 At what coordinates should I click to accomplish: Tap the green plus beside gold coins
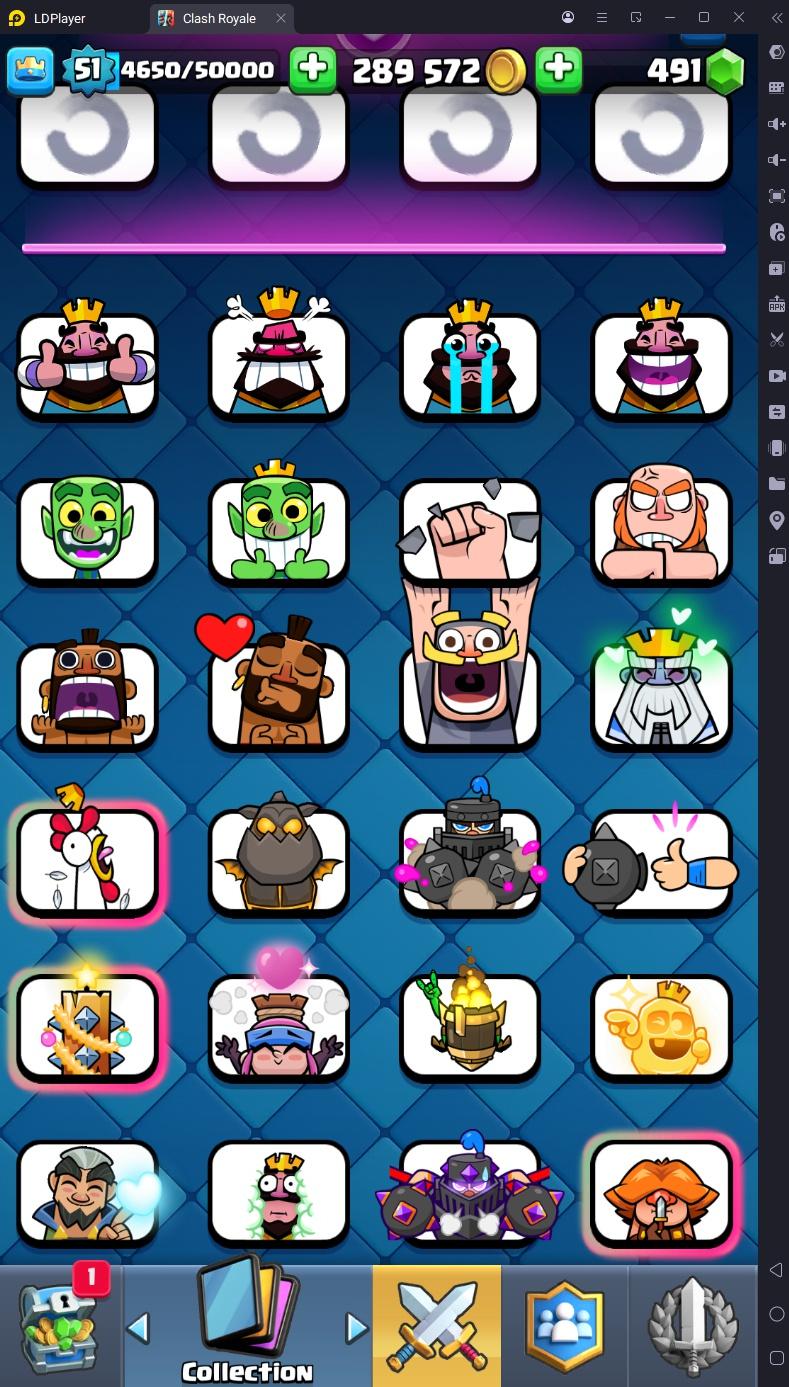point(559,70)
